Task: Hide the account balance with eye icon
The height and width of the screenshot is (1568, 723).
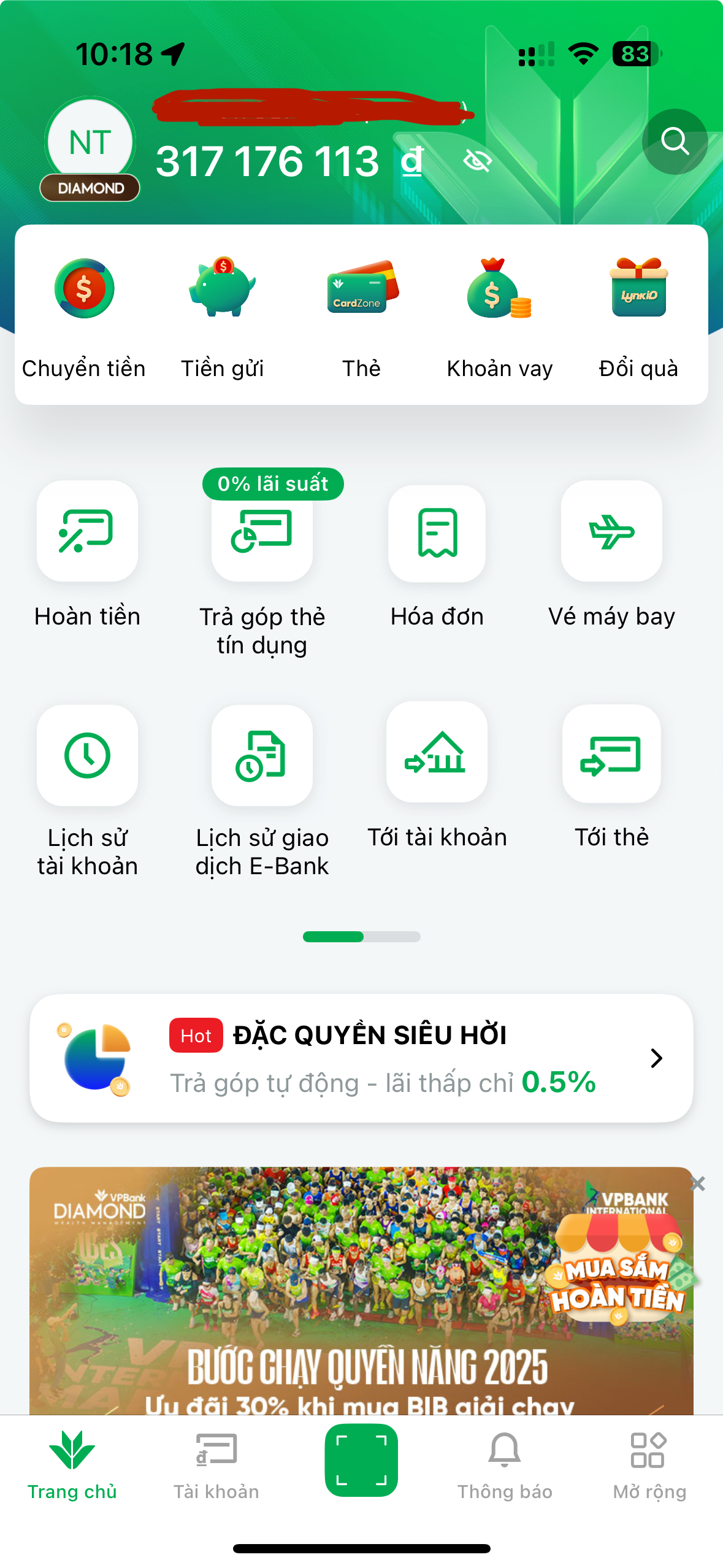Action: pyautogui.click(x=477, y=161)
